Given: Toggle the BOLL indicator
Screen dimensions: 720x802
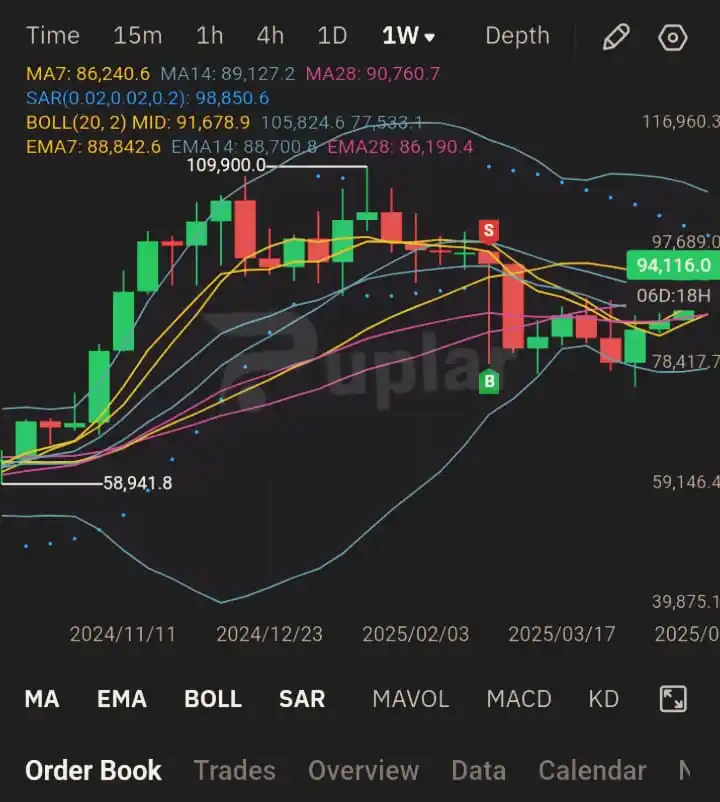Looking at the screenshot, I should [213, 699].
